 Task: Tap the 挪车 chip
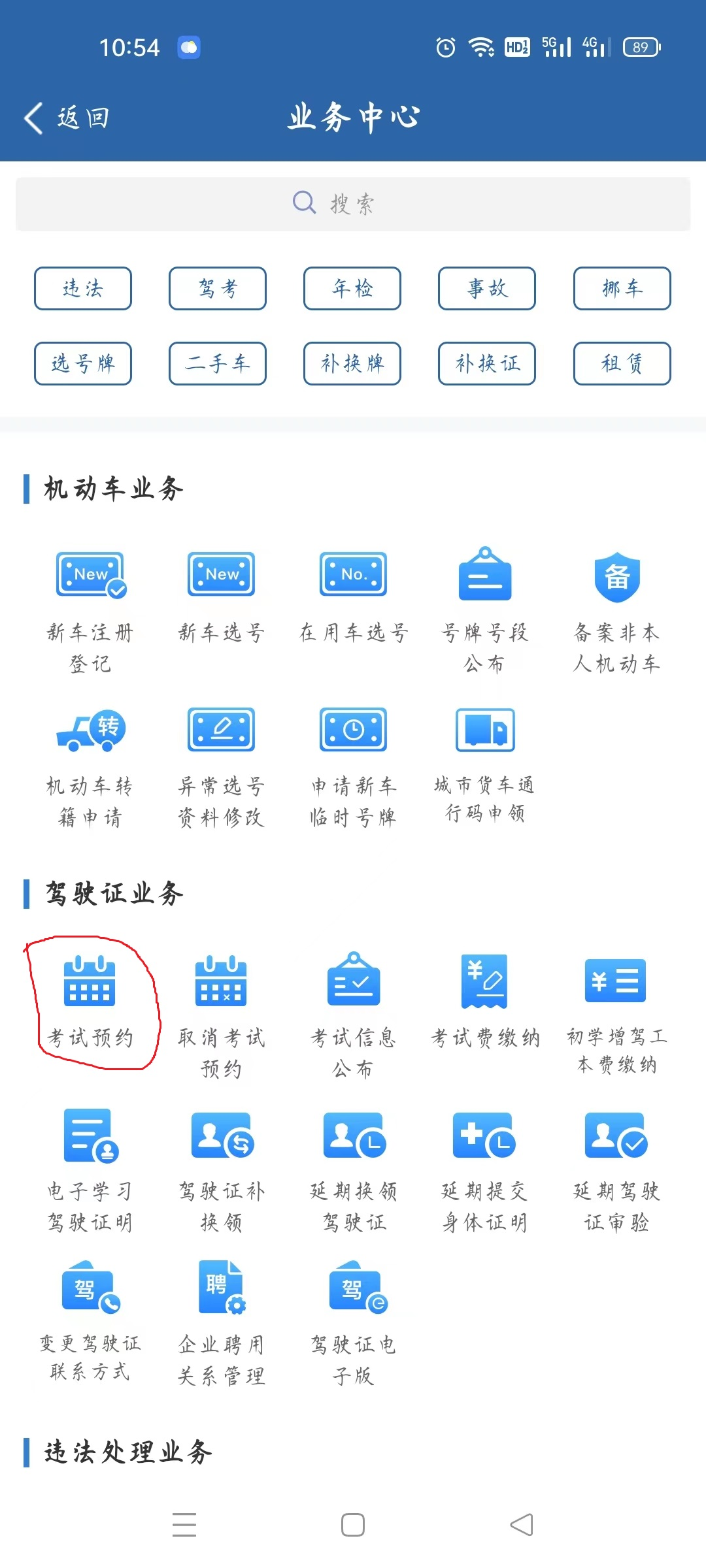[622, 288]
